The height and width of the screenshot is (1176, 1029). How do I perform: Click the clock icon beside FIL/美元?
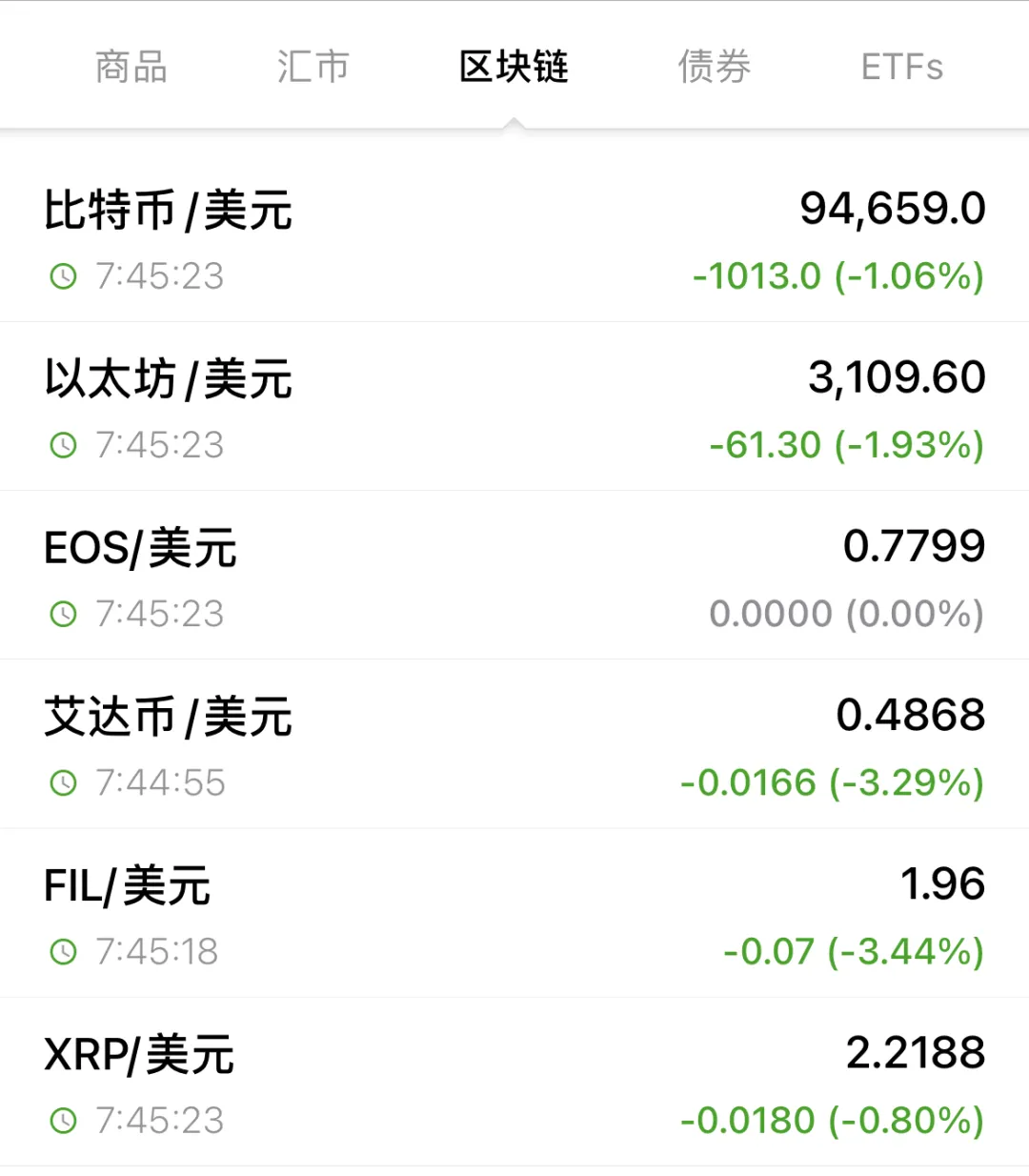63,951
